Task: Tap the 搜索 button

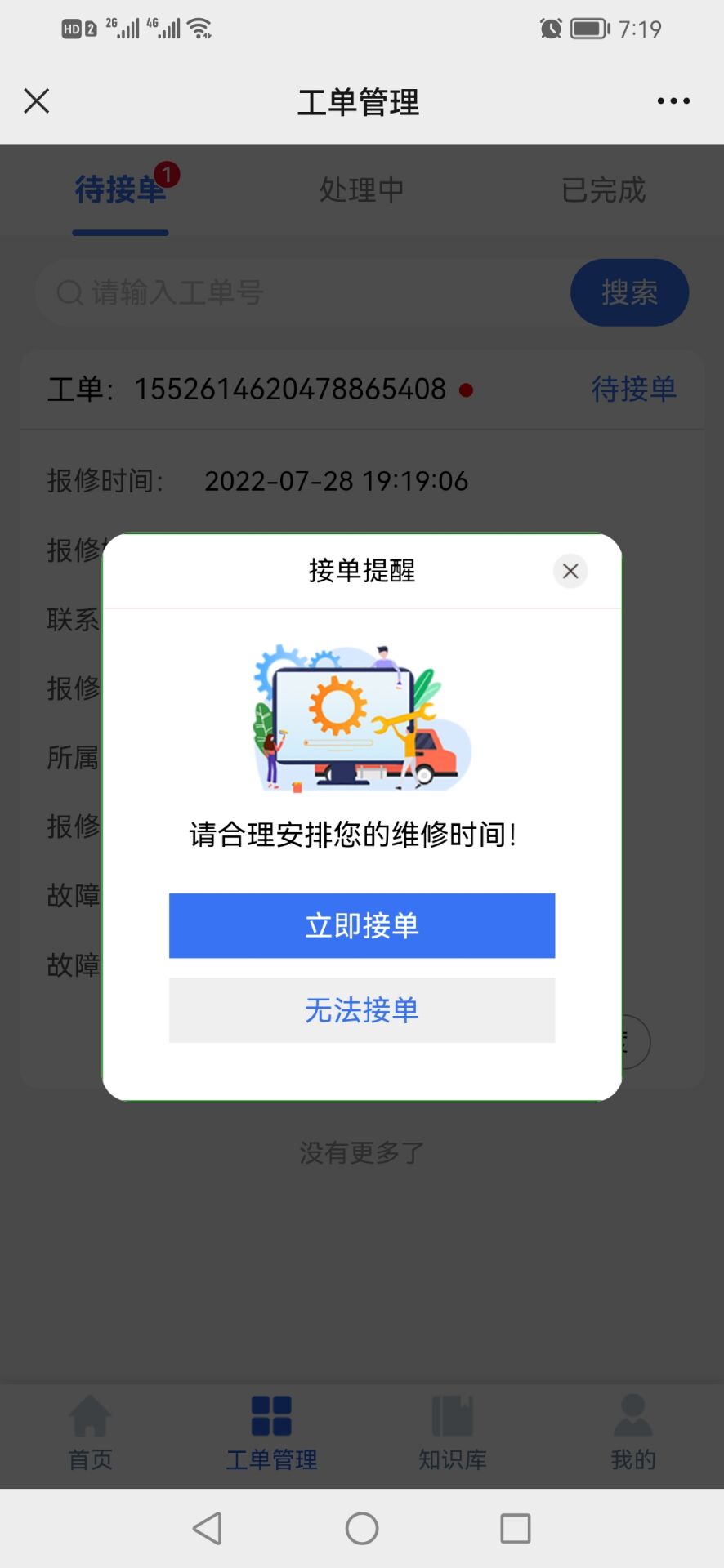Action: pyautogui.click(x=629, y=292)
